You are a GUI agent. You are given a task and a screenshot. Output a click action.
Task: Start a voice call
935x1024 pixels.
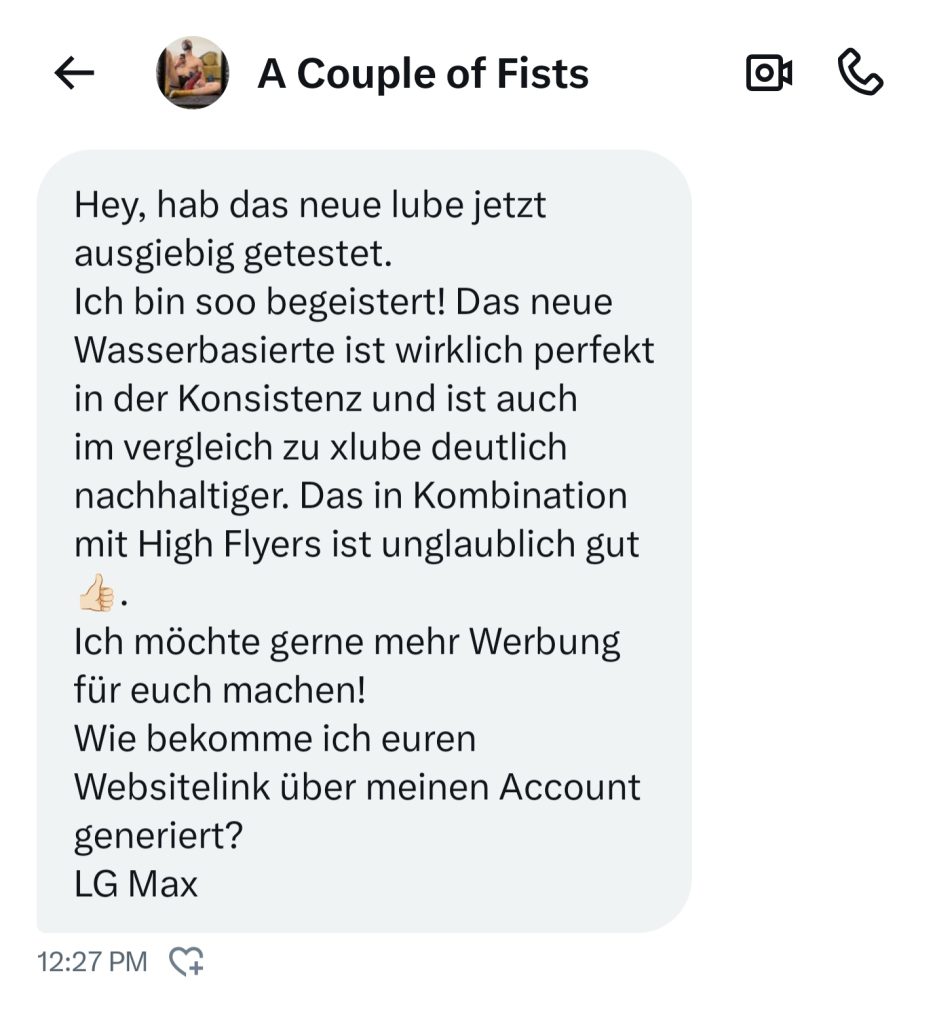859,73
